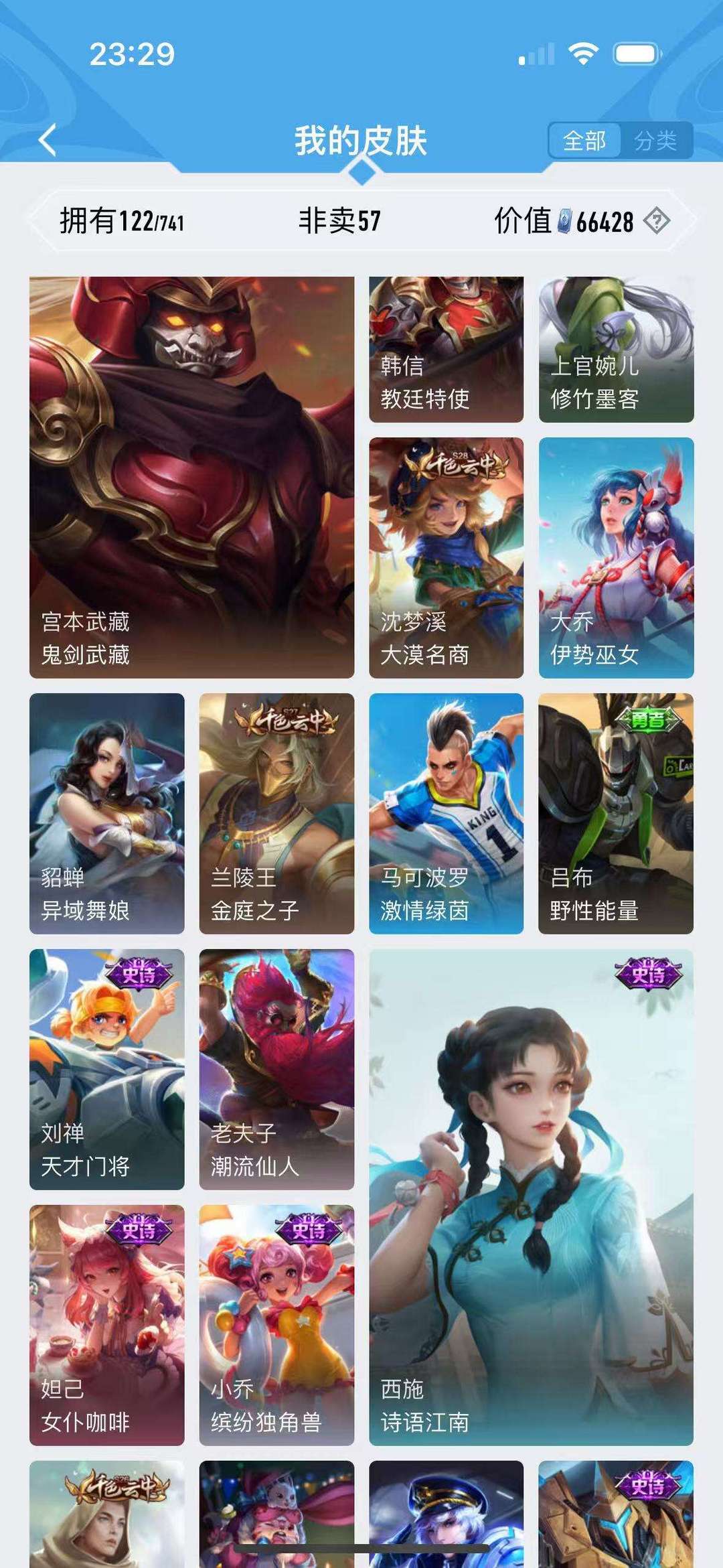The height and width of the screenshot is (1568, 723).
Task: View 吕布 野性能量 skin
Action: click(616, 813)
